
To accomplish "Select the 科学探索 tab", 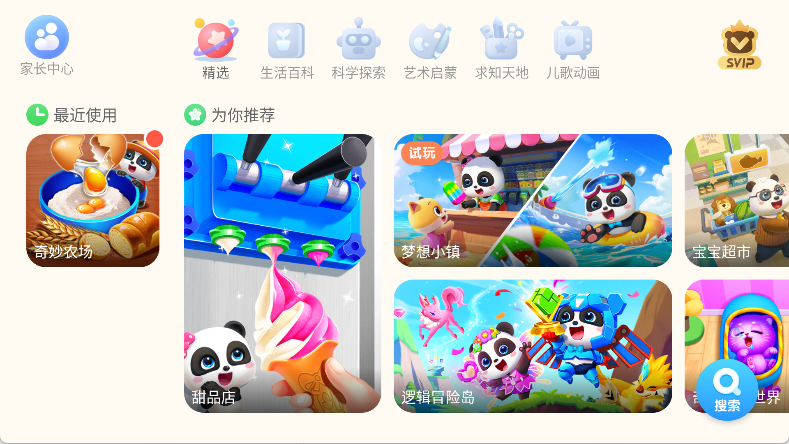I will pos(358,51).
